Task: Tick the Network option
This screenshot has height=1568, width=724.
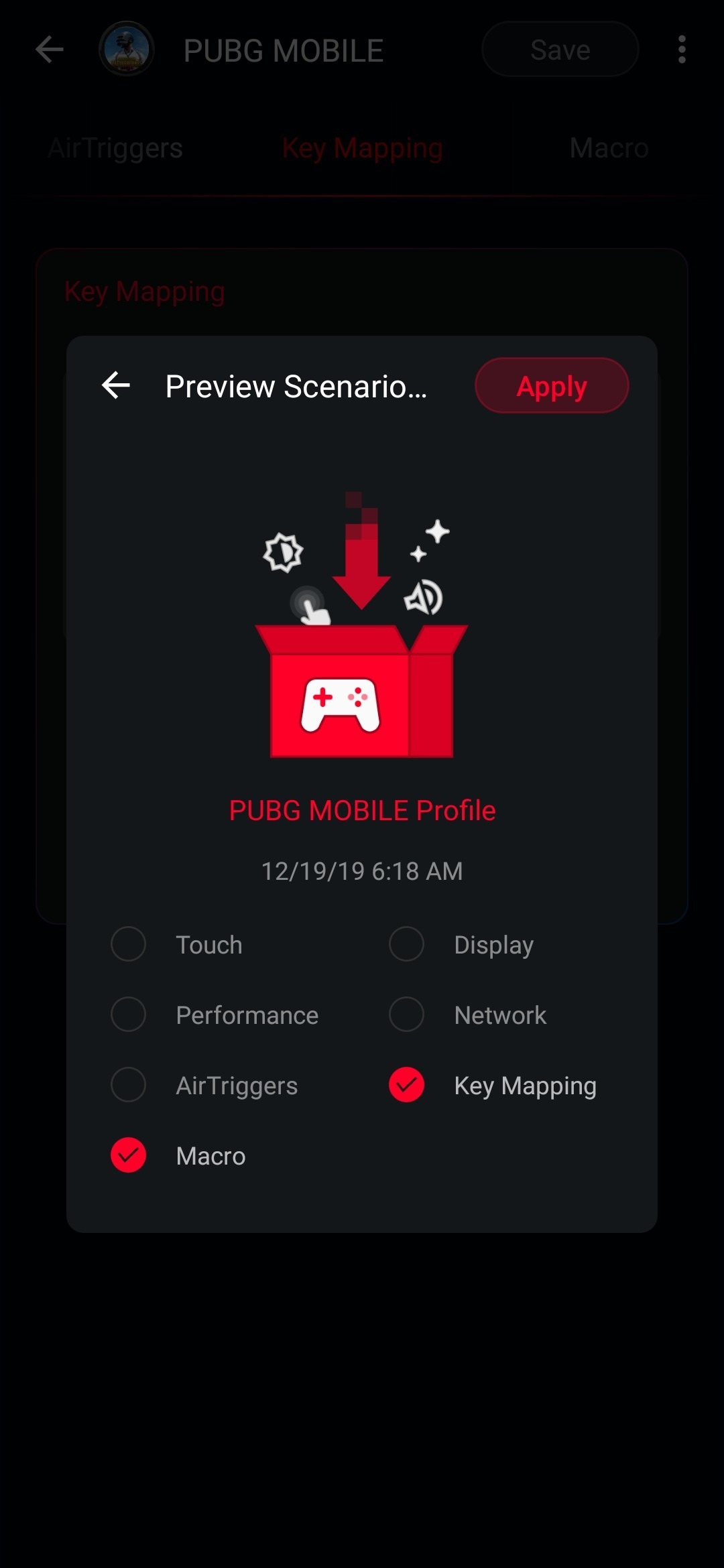Action: pyautogui.click(x=406, y=1015)
